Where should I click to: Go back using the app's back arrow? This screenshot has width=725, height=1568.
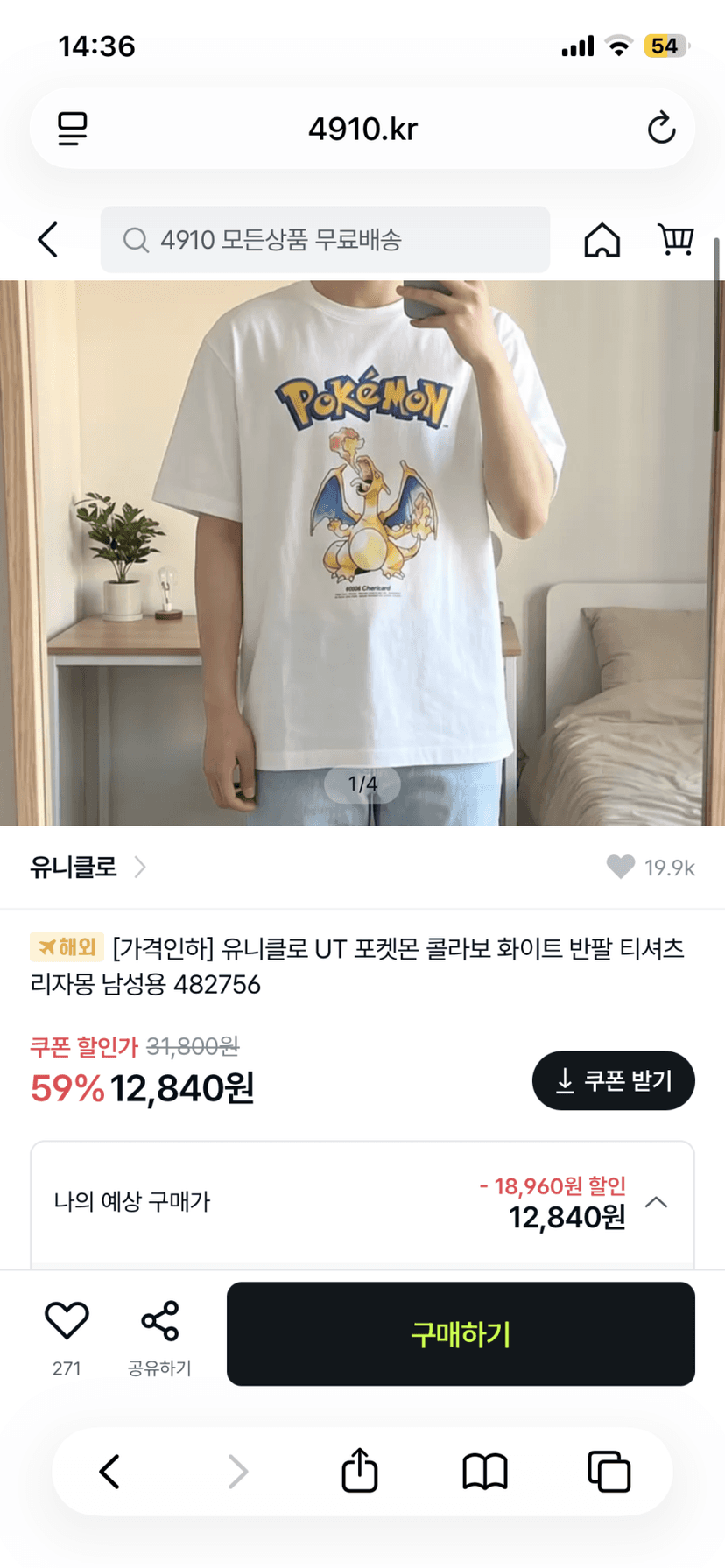[x=48, y=239]
